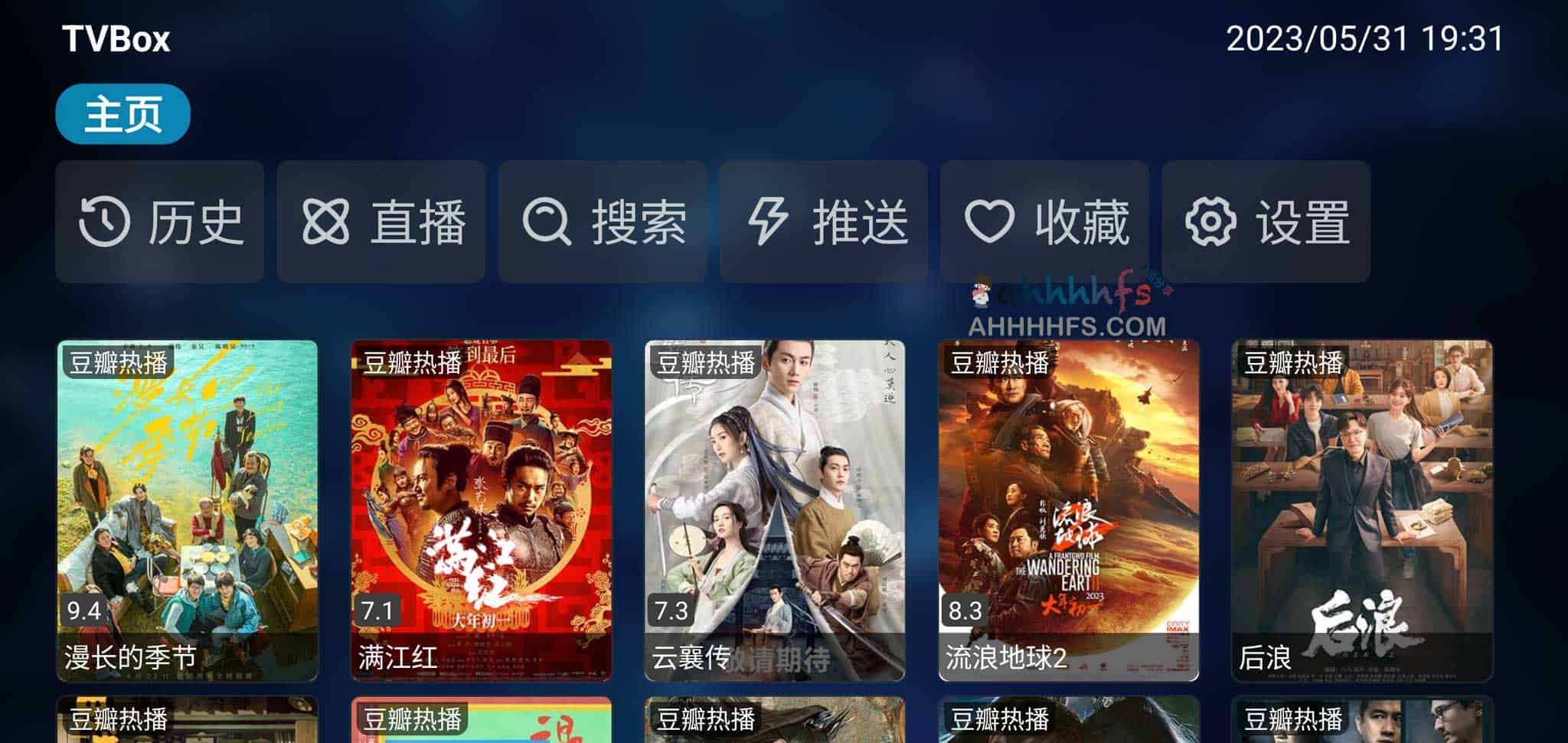Open the 推送 push feature
Image resolution: width=1568 pixels, height=743 pixels.
[x=824, y=222]
